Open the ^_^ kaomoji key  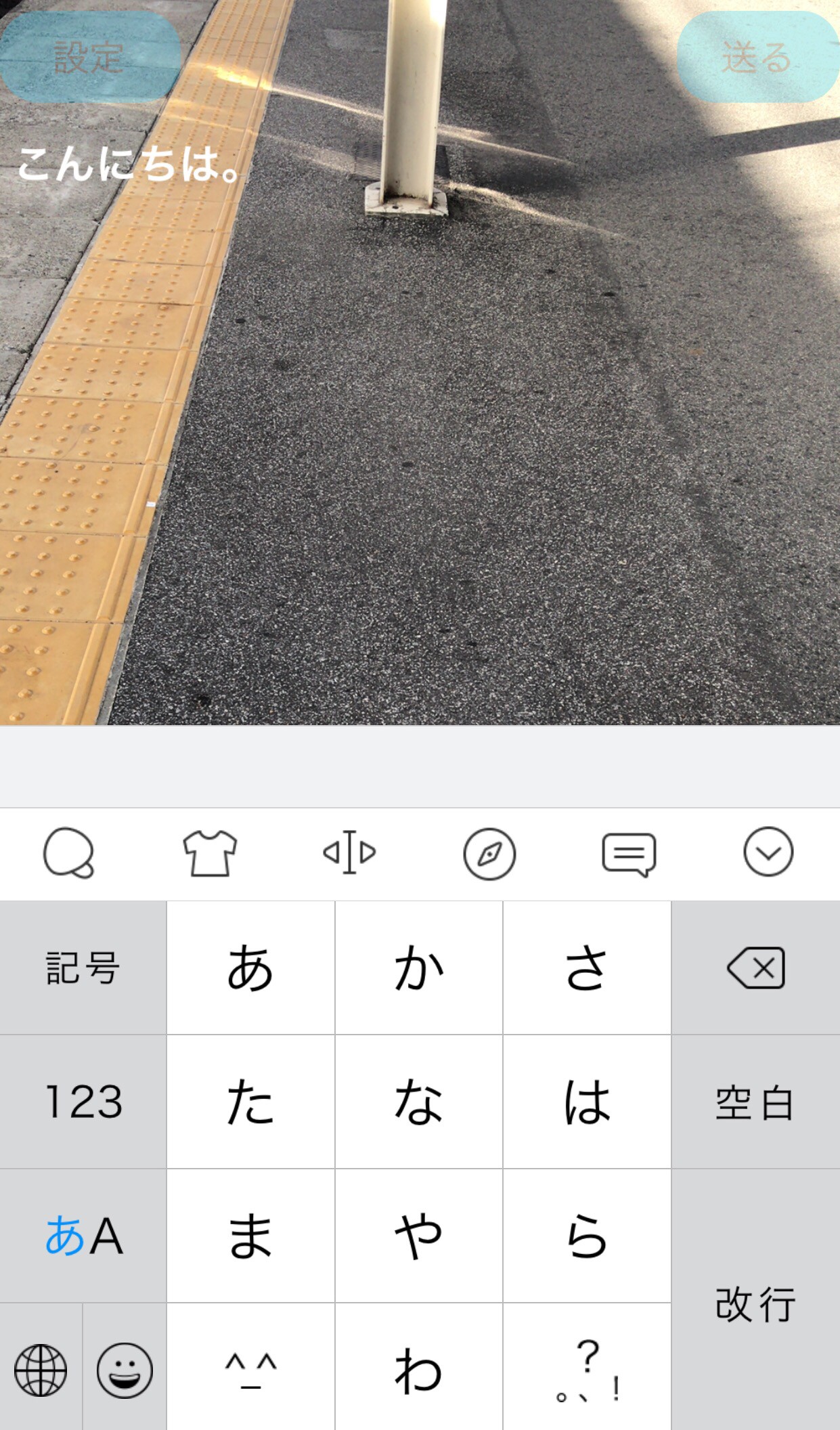250,1370
